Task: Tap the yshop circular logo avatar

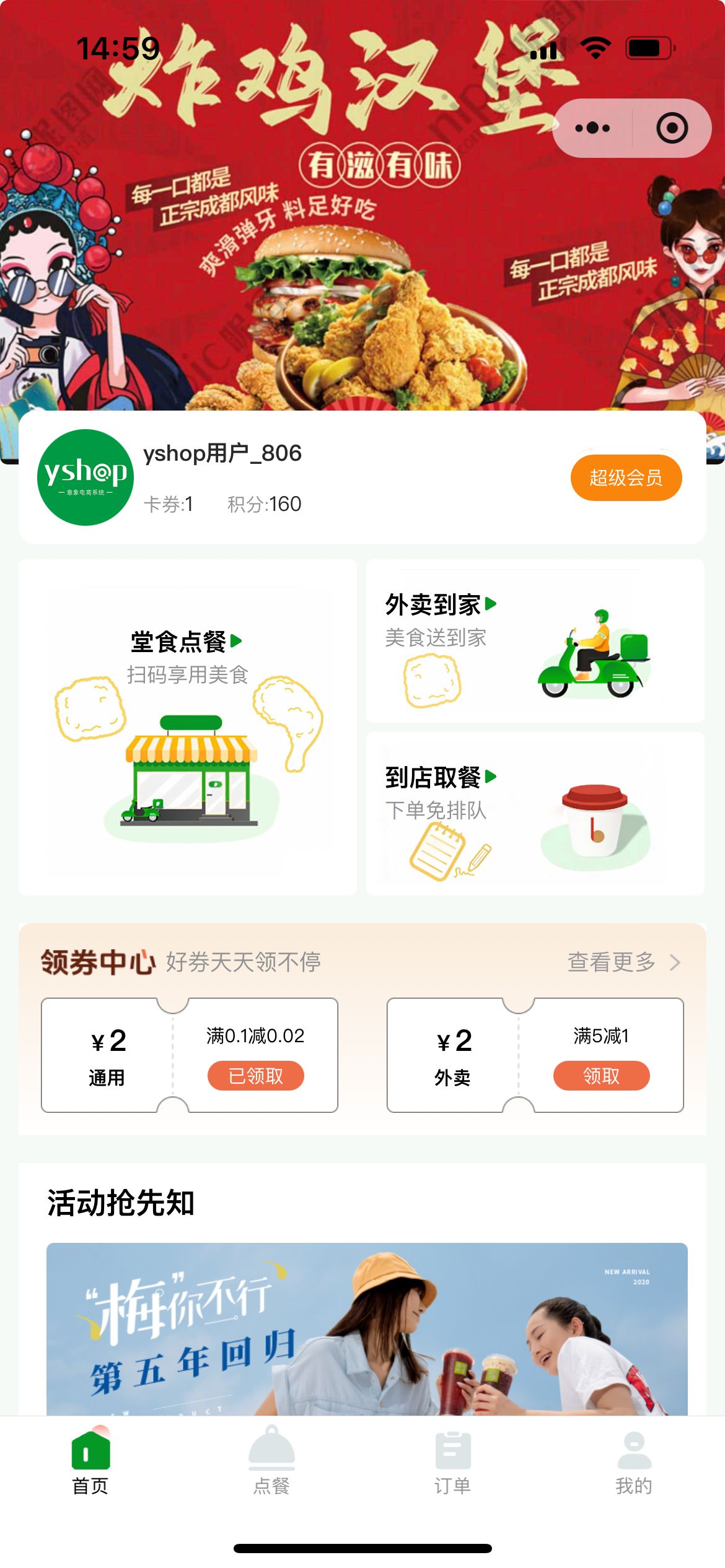Action: click(87, 476)
